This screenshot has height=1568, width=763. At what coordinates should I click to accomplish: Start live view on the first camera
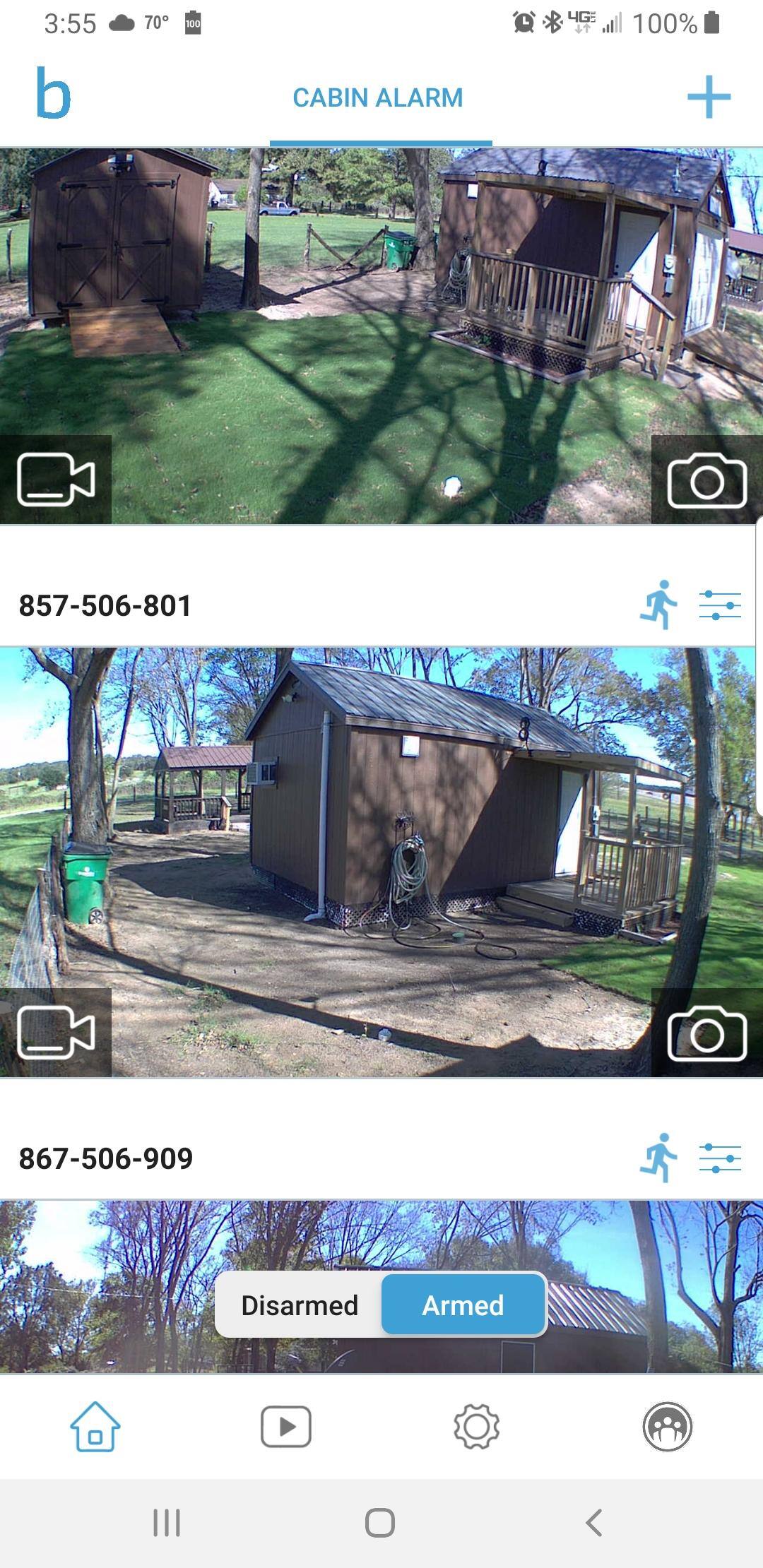coord(56,480)
